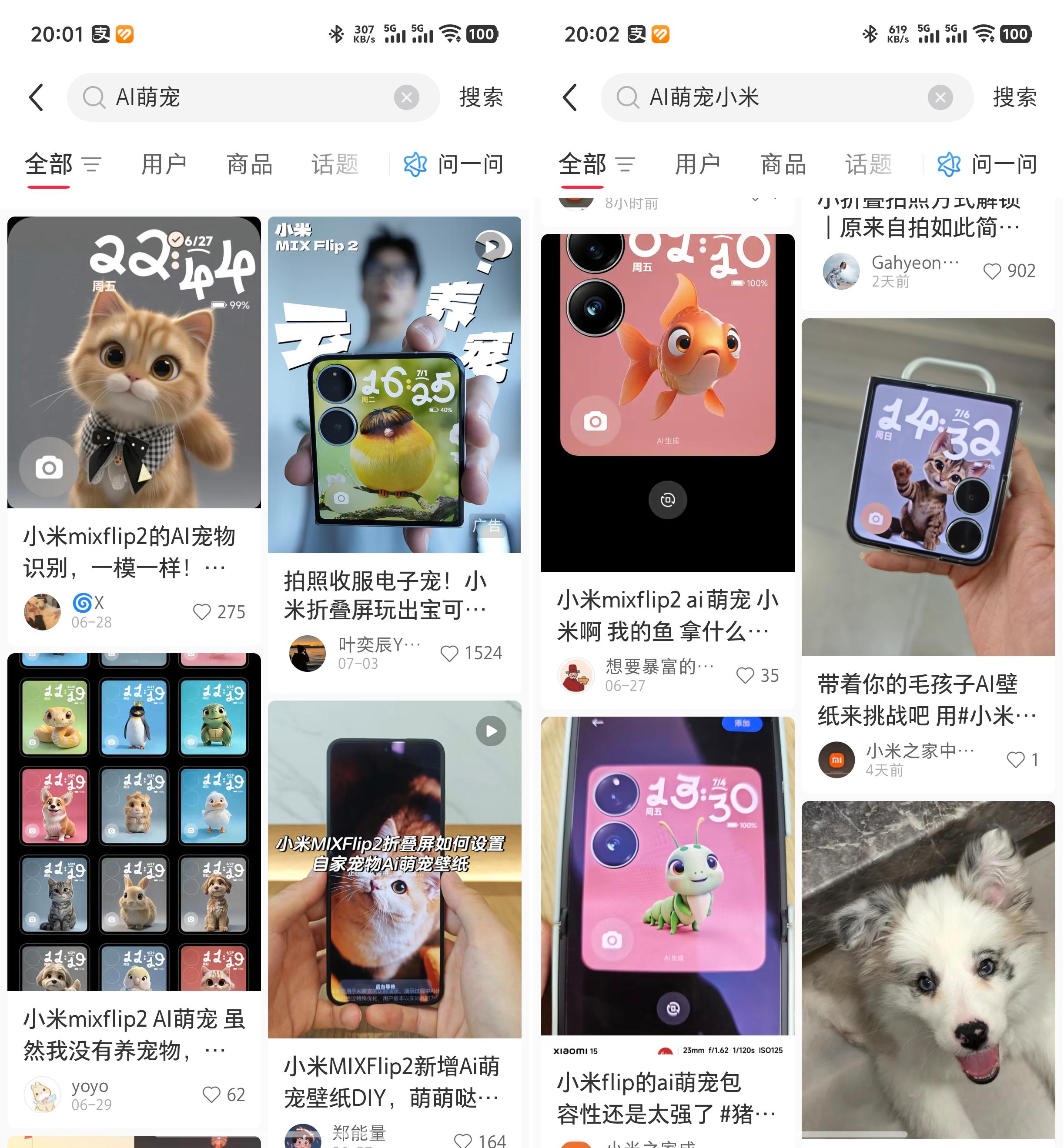Viewport: 1064px width, 1148px height.
Task: Go back from the 20:01 "AI萌宠" search
Action: pos(36,97)
